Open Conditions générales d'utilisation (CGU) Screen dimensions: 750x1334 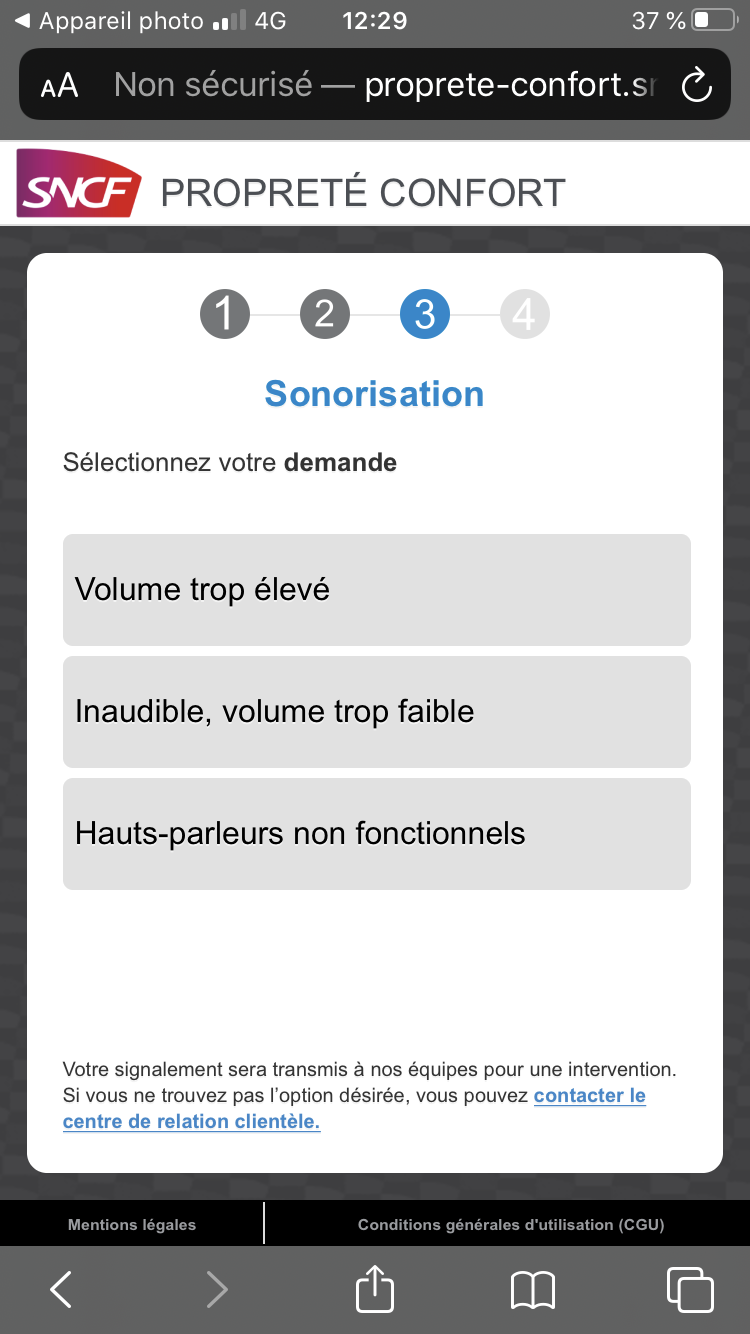coord(511,1224)
